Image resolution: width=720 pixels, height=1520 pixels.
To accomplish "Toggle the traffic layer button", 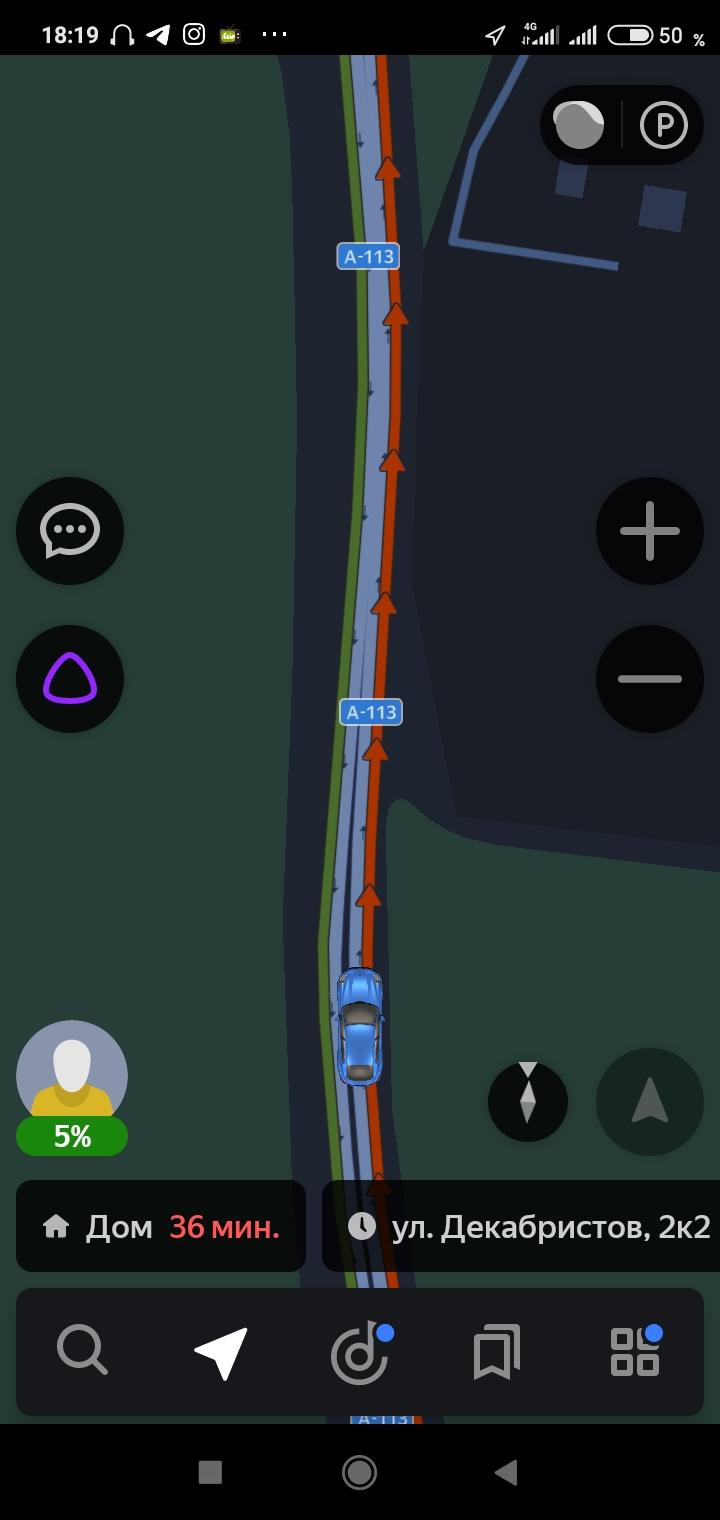I will pos(580,126).
